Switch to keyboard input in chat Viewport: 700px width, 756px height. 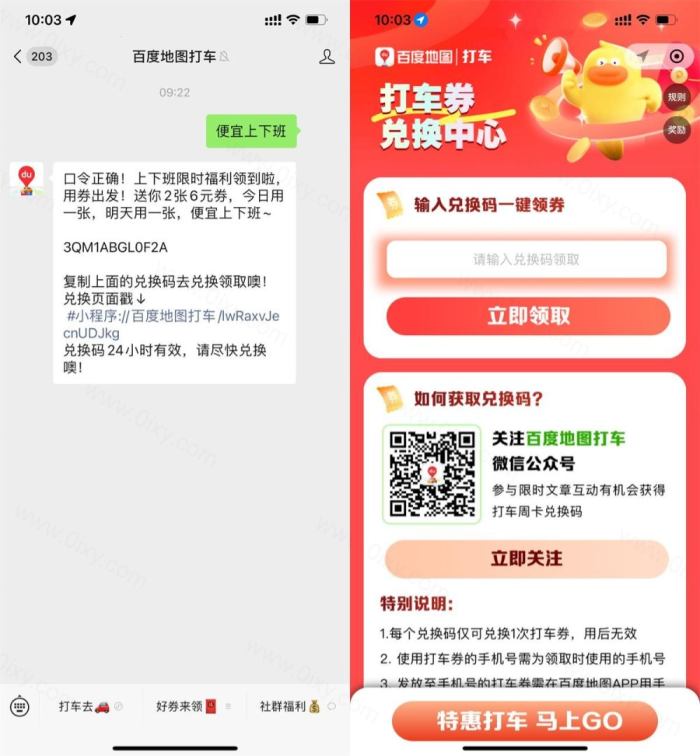[x=19, y=706]
